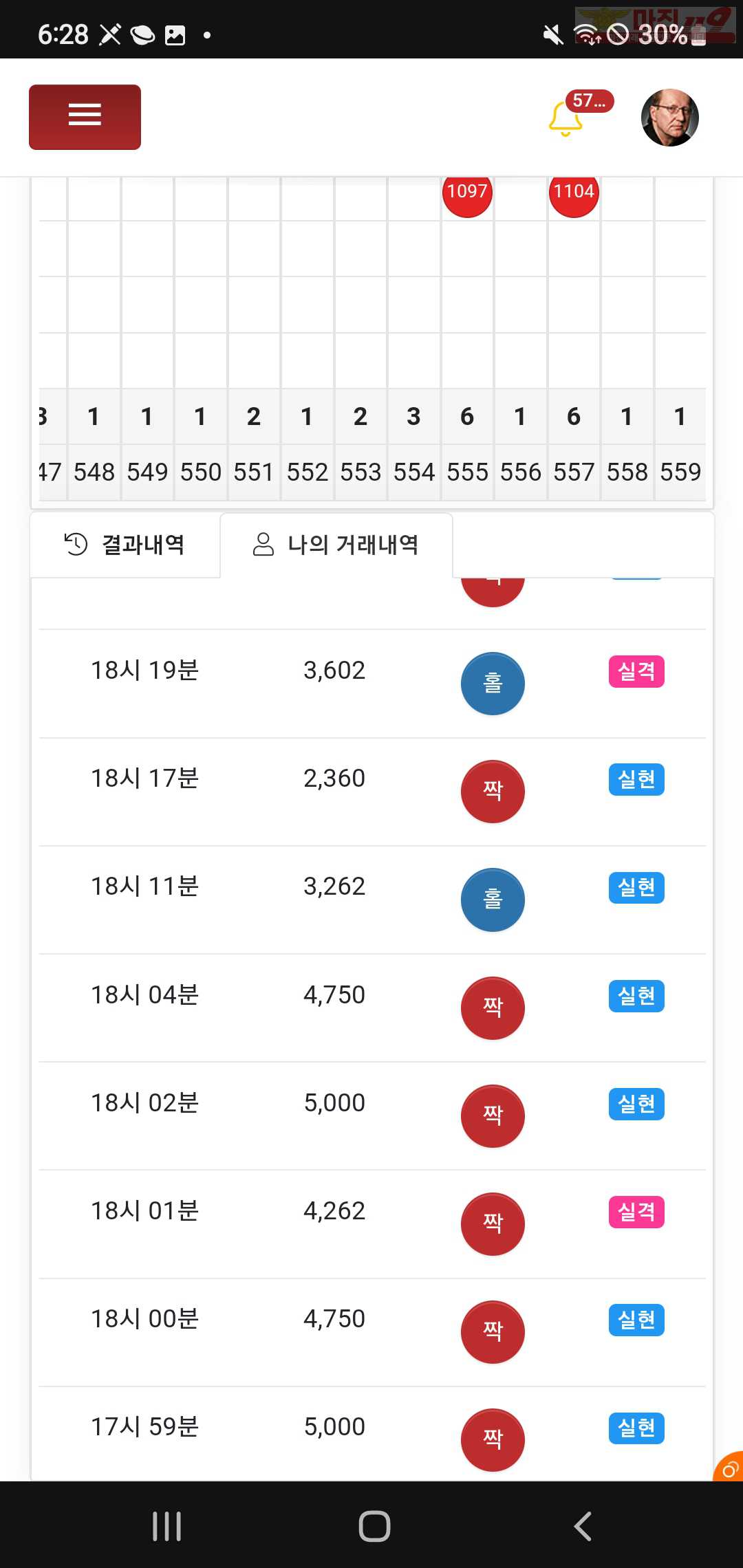Open the red hamburger menu
The width and height of the screenshot is (743, 1568).
tap(85, 117)
